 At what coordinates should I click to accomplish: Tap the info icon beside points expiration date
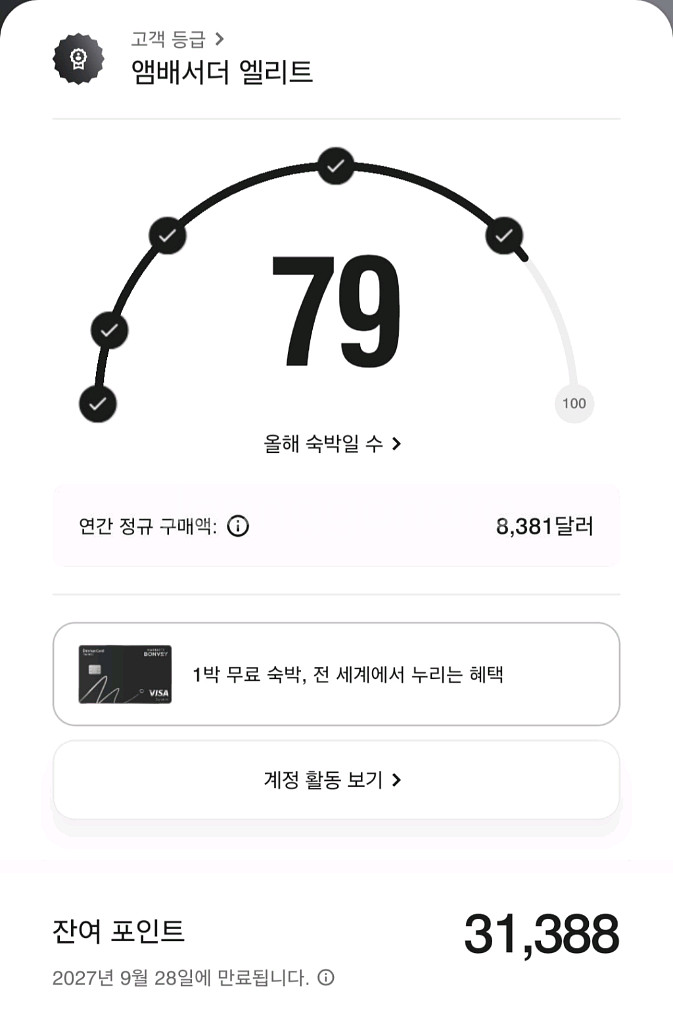[x=326, y=978]
